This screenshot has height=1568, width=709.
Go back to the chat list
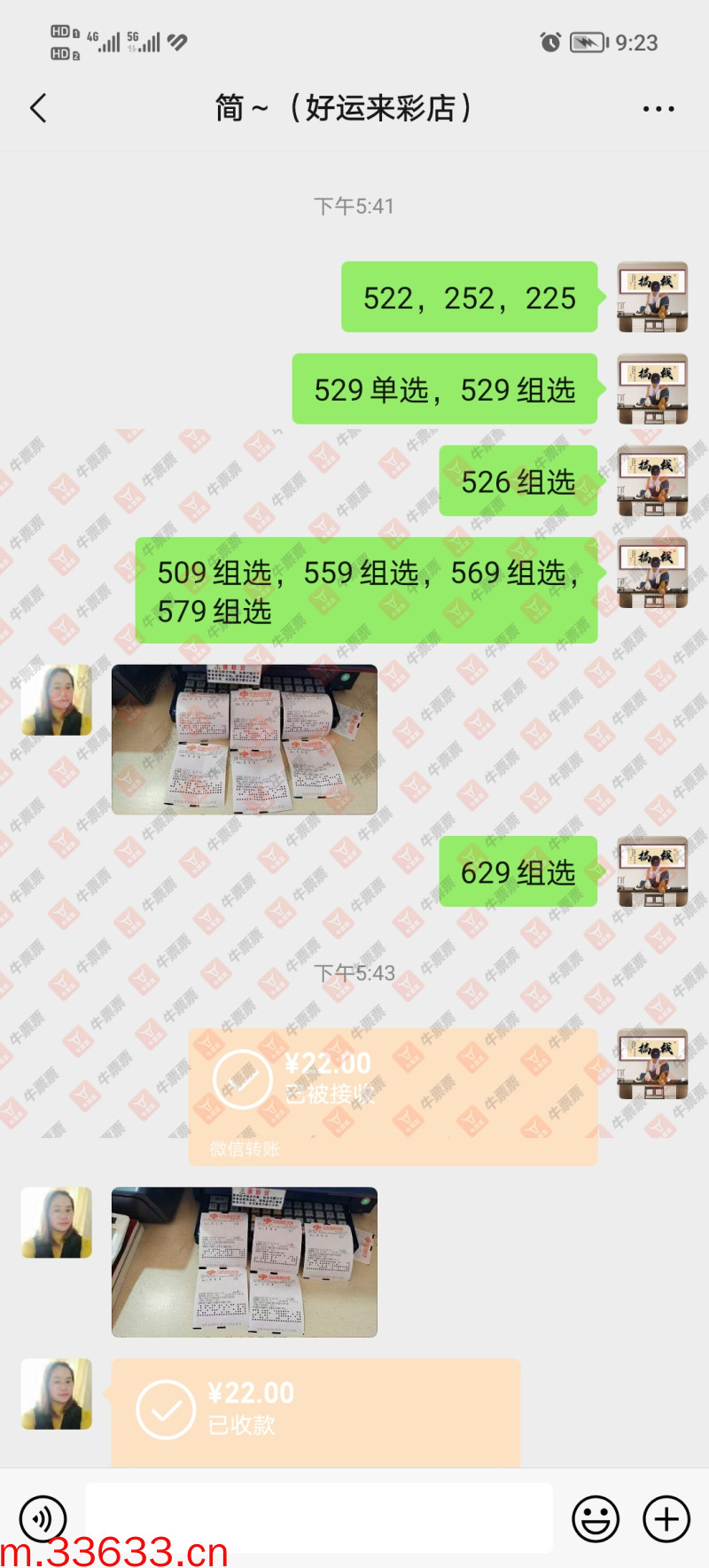coord(38,109)
